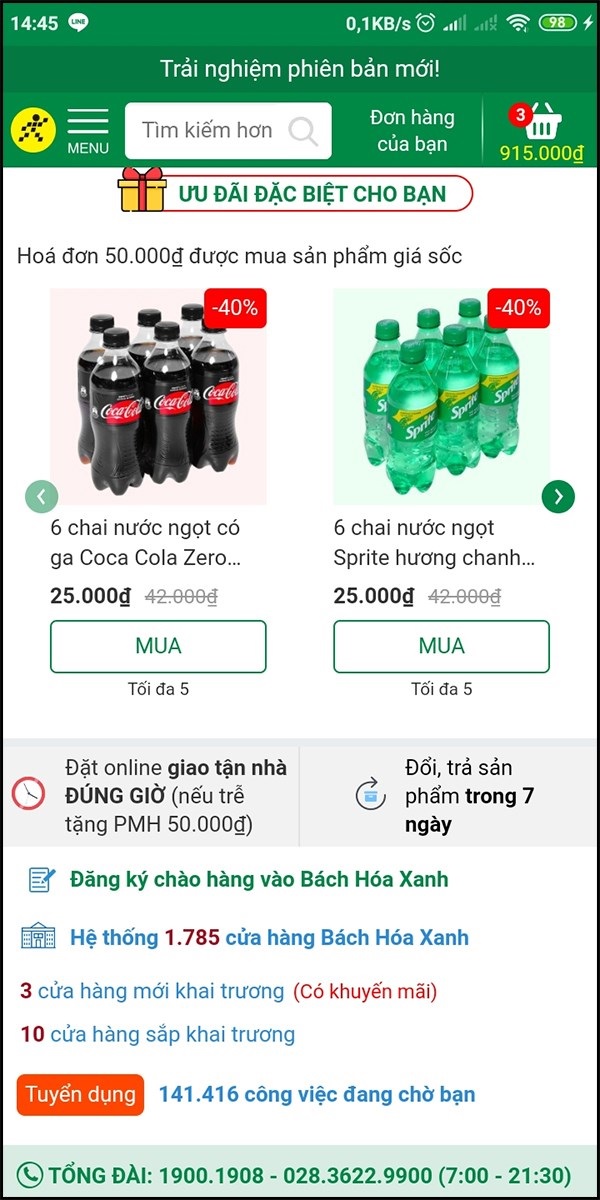Image resolution: width=600 pixels, height=1200 pixels.
Task: Show previous products with the left arrow
Action: [41, 496]
